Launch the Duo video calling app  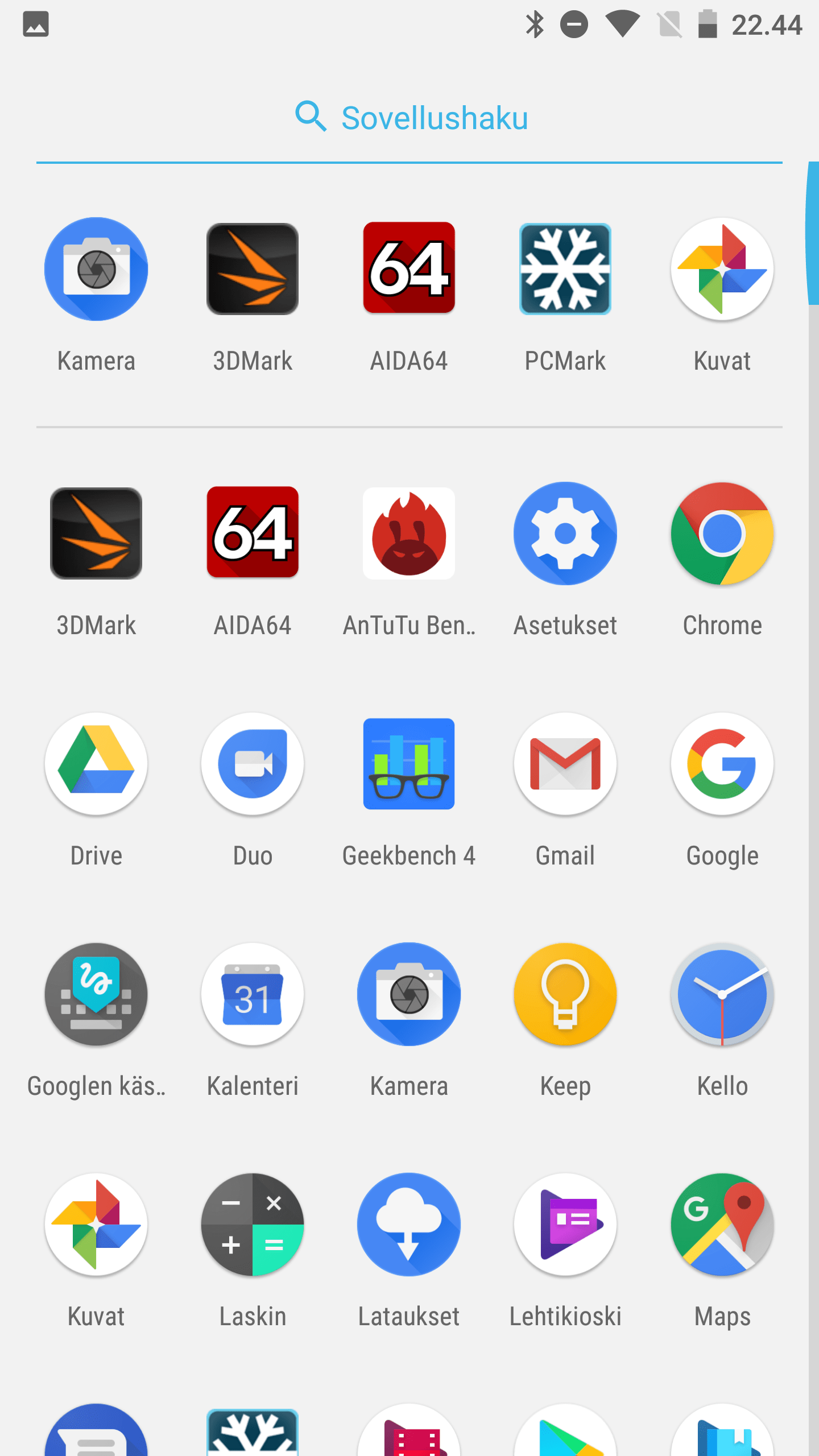(x=253, y=764)
